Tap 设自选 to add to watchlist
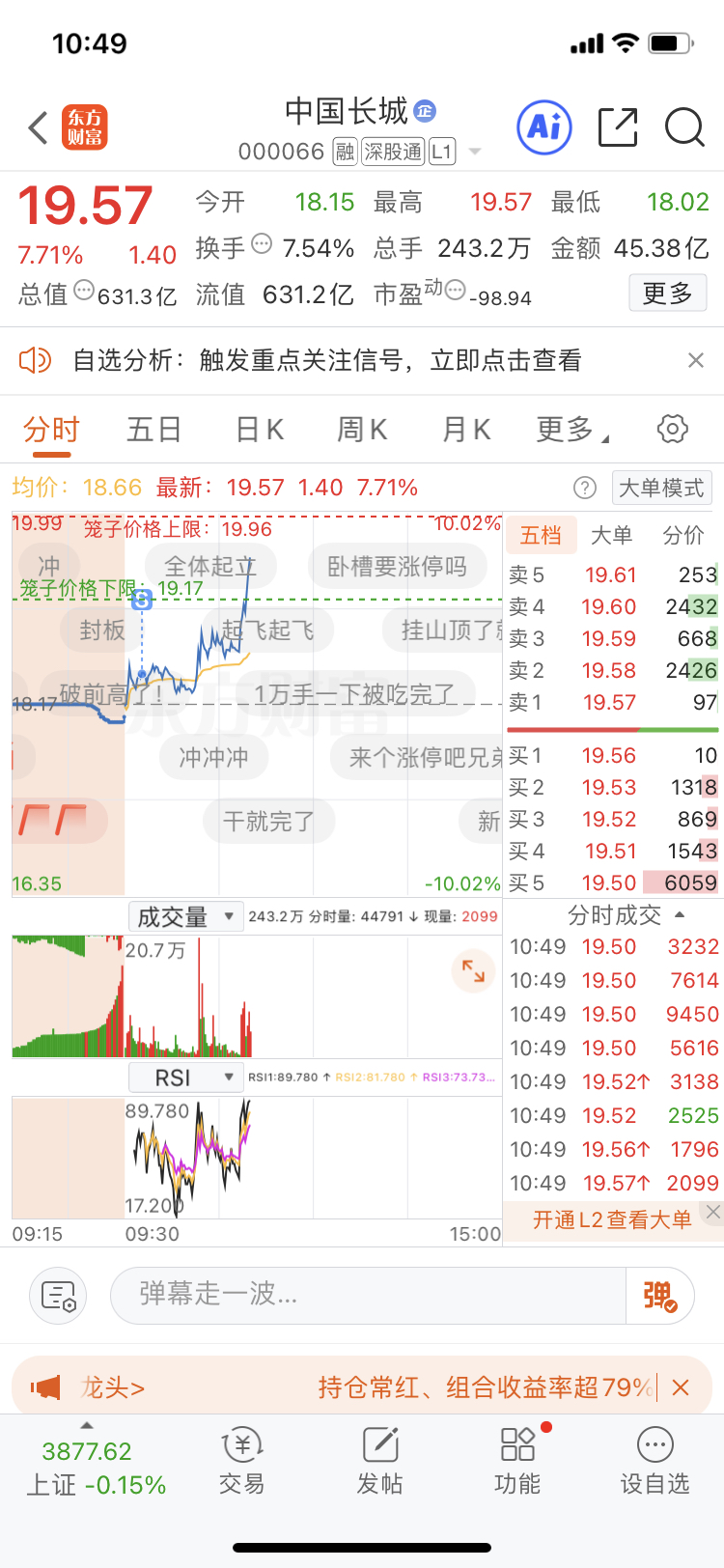724x1568 pixels. coord(654,1462)
